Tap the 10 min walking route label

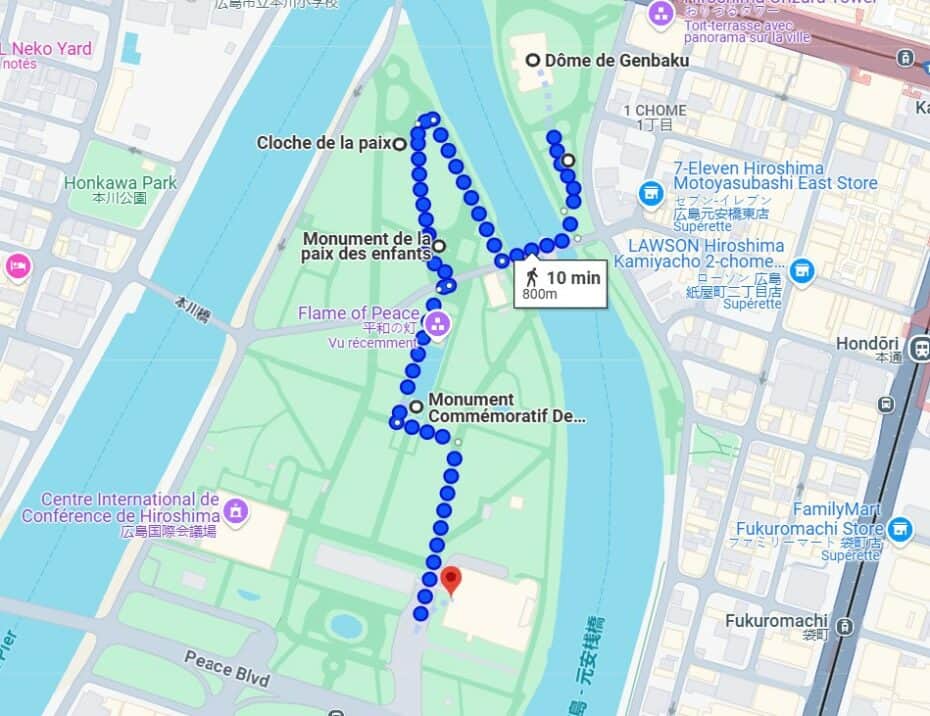point(560,284)
